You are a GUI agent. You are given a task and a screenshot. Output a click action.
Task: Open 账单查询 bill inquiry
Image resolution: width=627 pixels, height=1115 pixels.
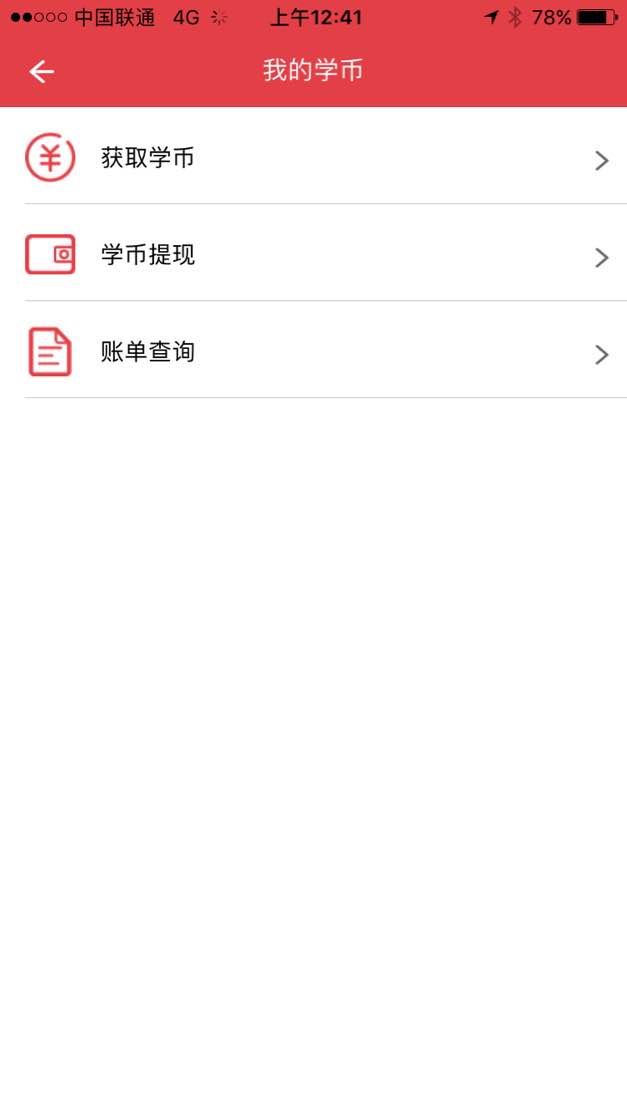(313, 352)
